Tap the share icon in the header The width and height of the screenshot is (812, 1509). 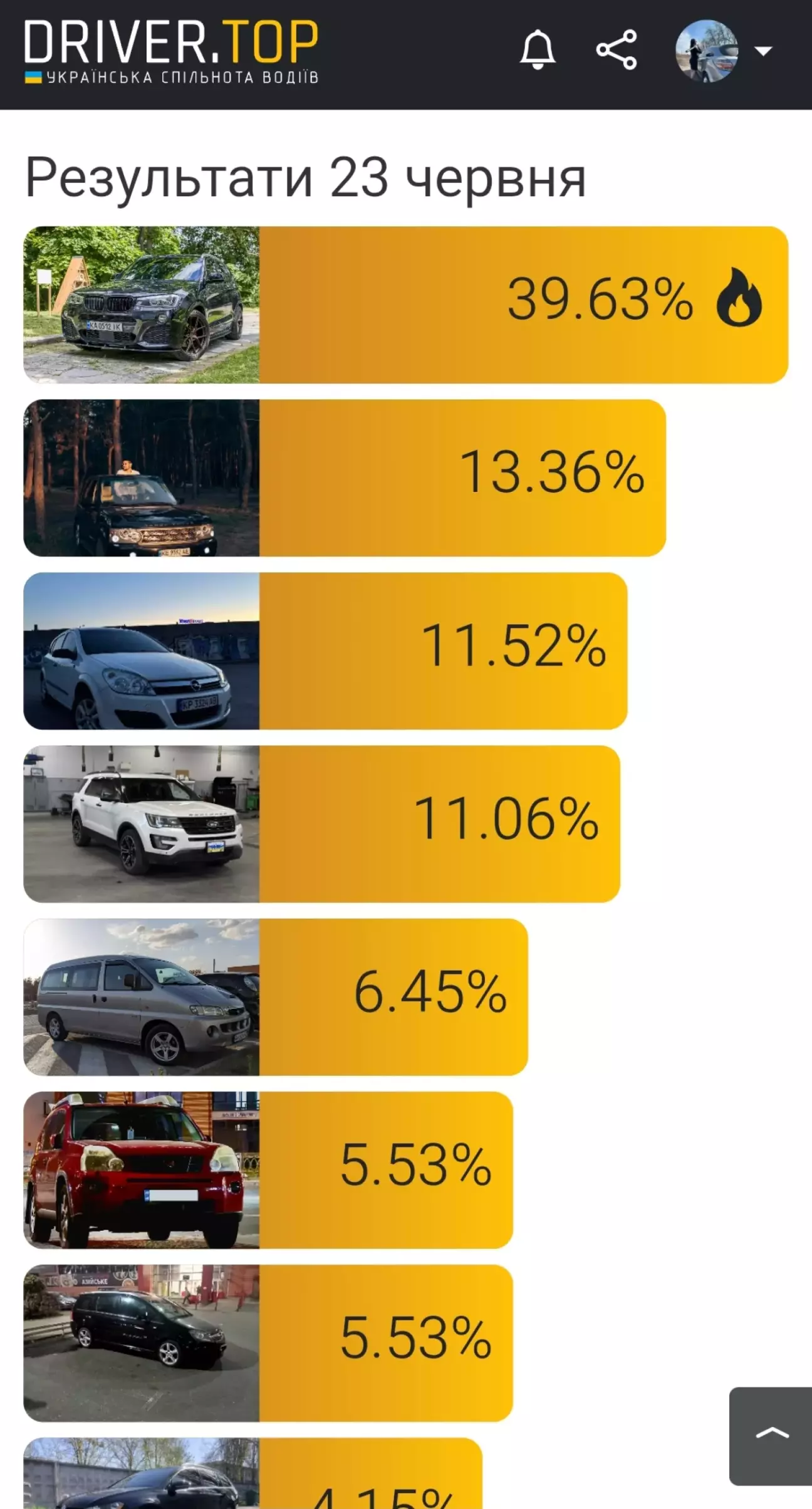(x=617, y=50)
